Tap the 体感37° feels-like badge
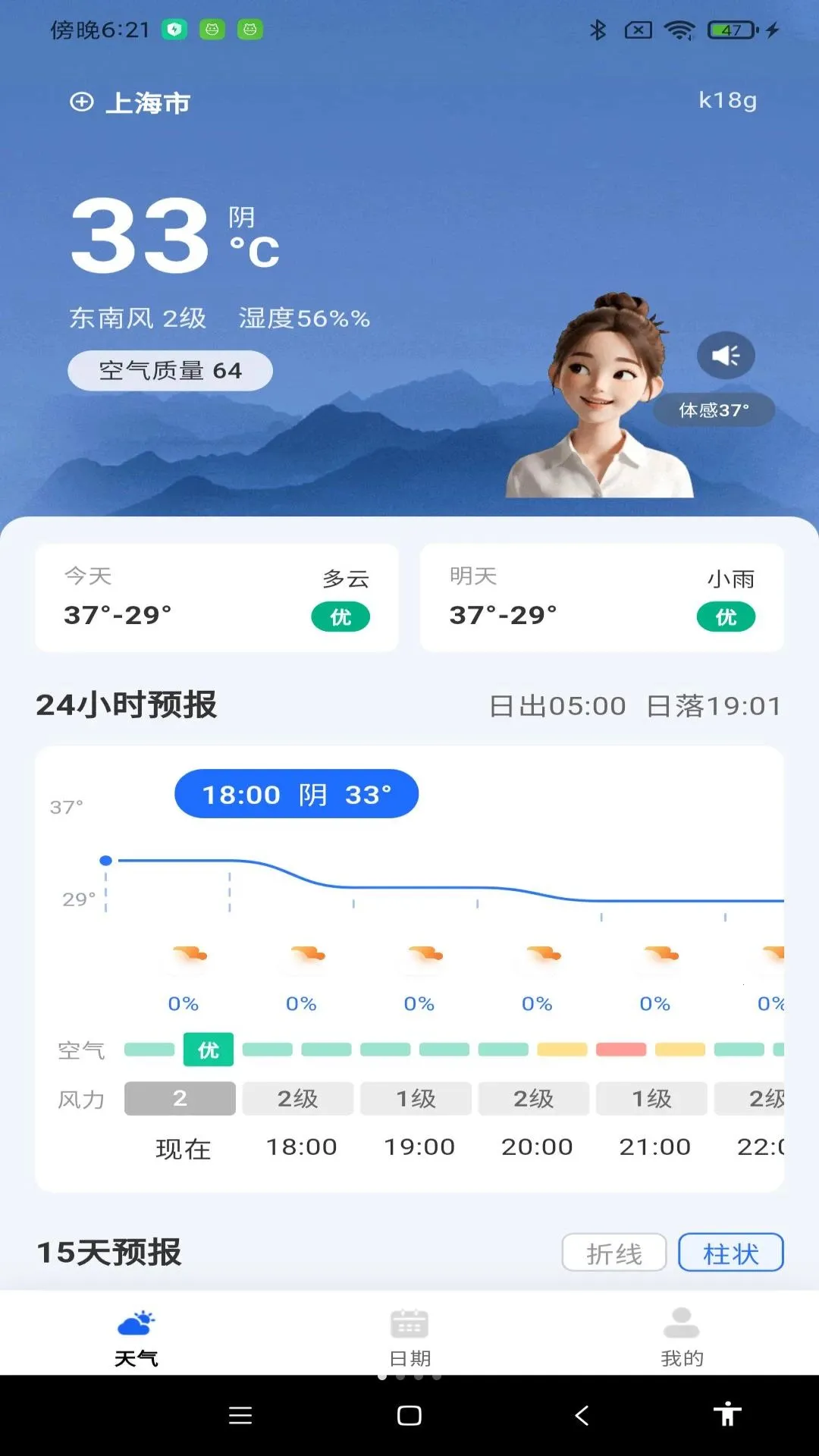This screenshot has width=819, height=1456. click(x=714, y=410)
